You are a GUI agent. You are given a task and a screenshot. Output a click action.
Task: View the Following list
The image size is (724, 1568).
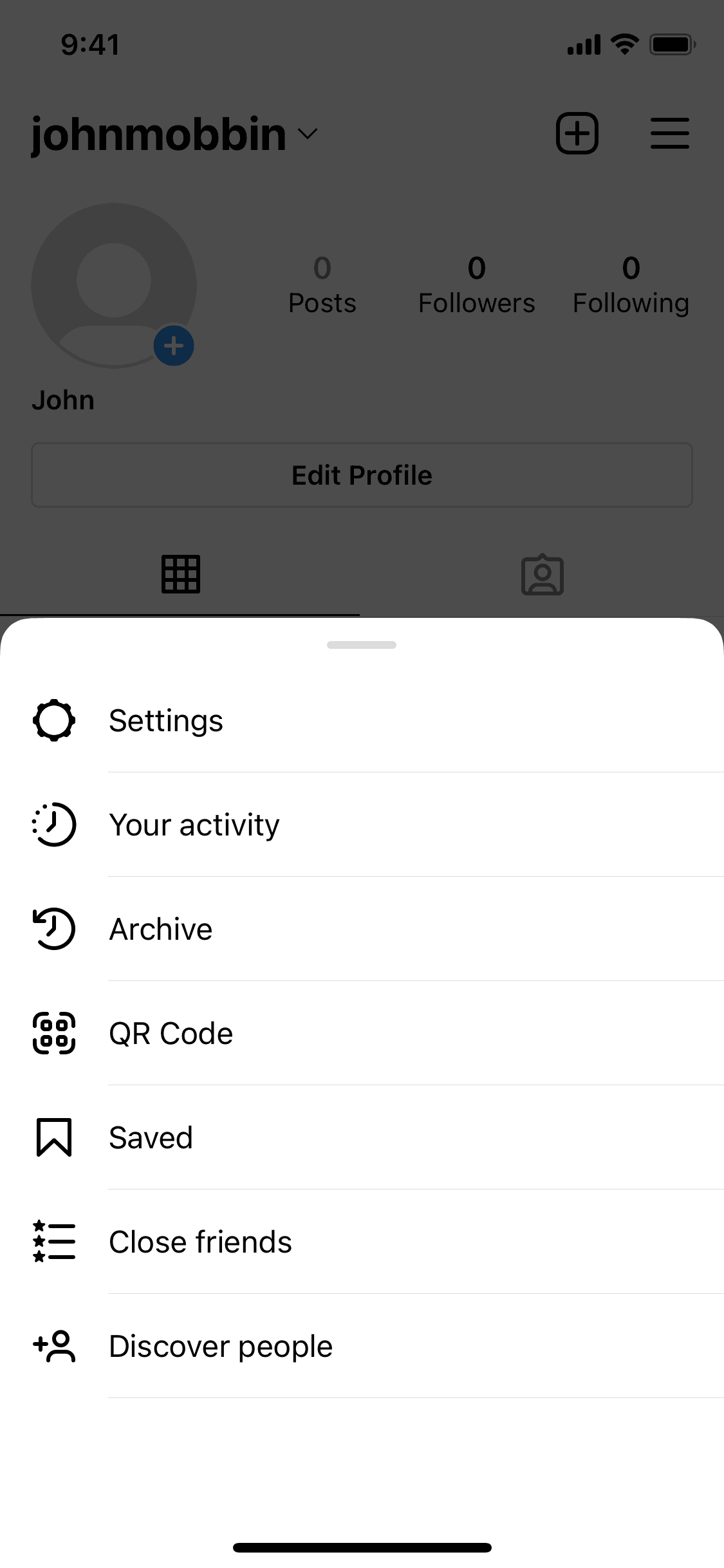click(x=631, y=285)
